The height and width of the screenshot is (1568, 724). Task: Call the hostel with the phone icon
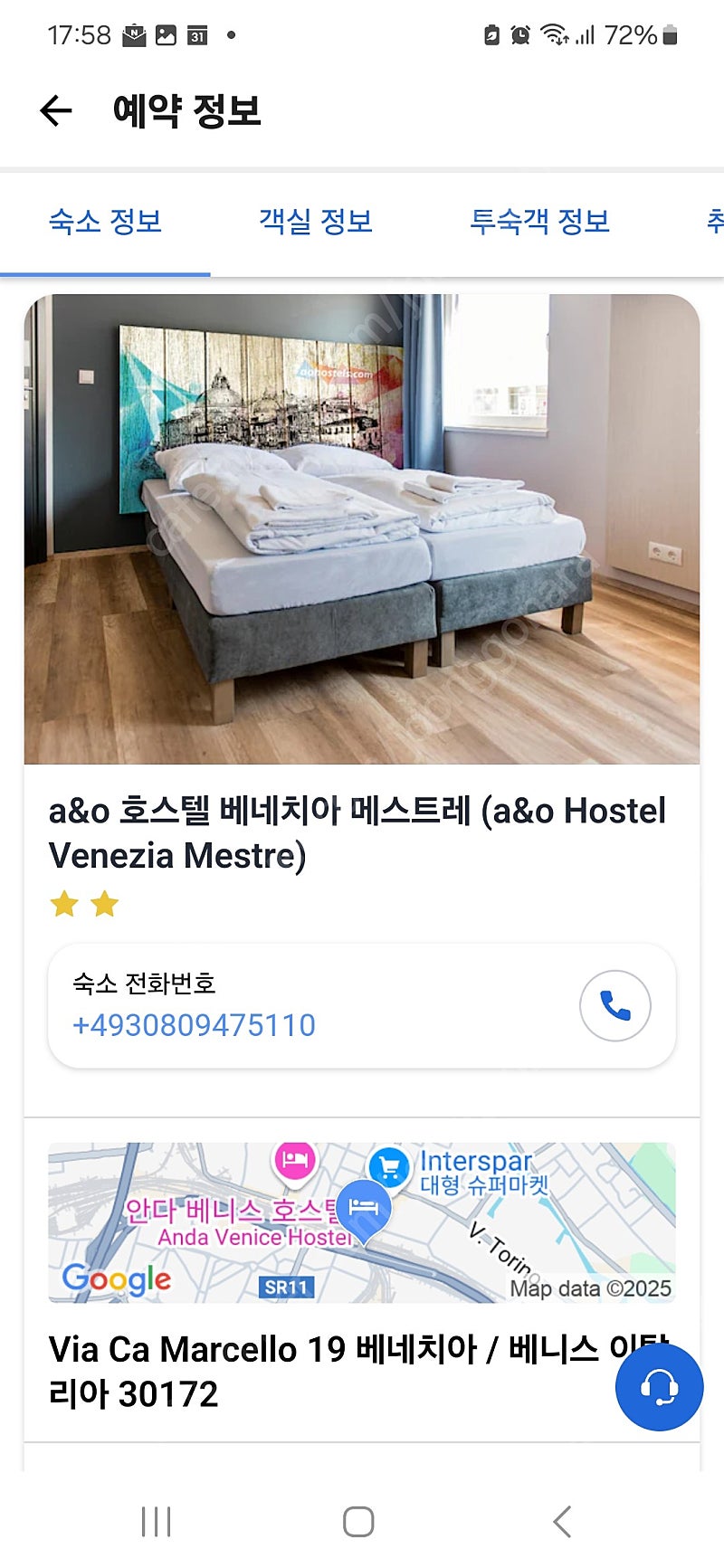[x=615, y=1006]
